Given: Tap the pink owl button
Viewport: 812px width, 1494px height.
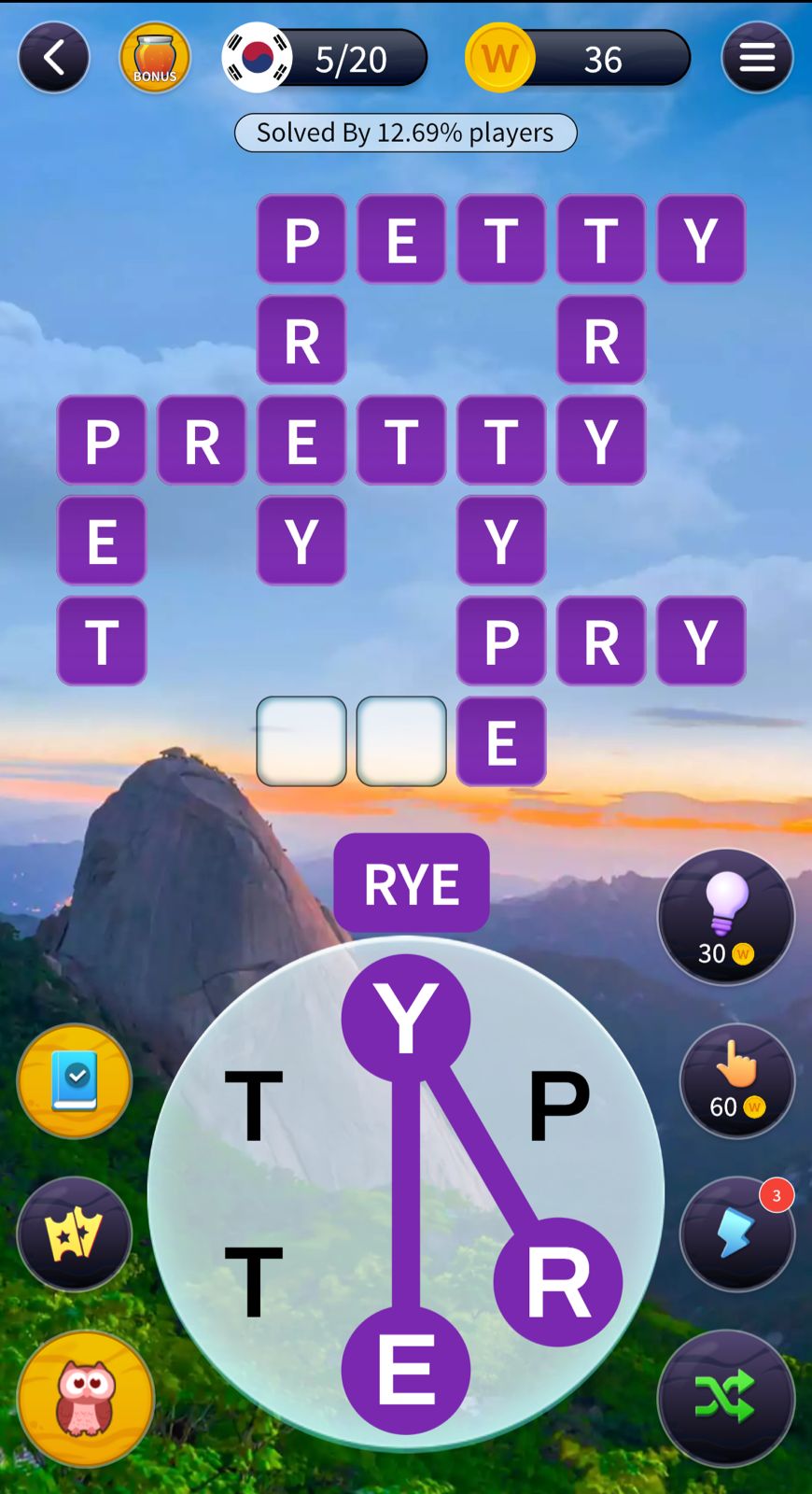Looking at the screenshot, I should pos(86,1398).
